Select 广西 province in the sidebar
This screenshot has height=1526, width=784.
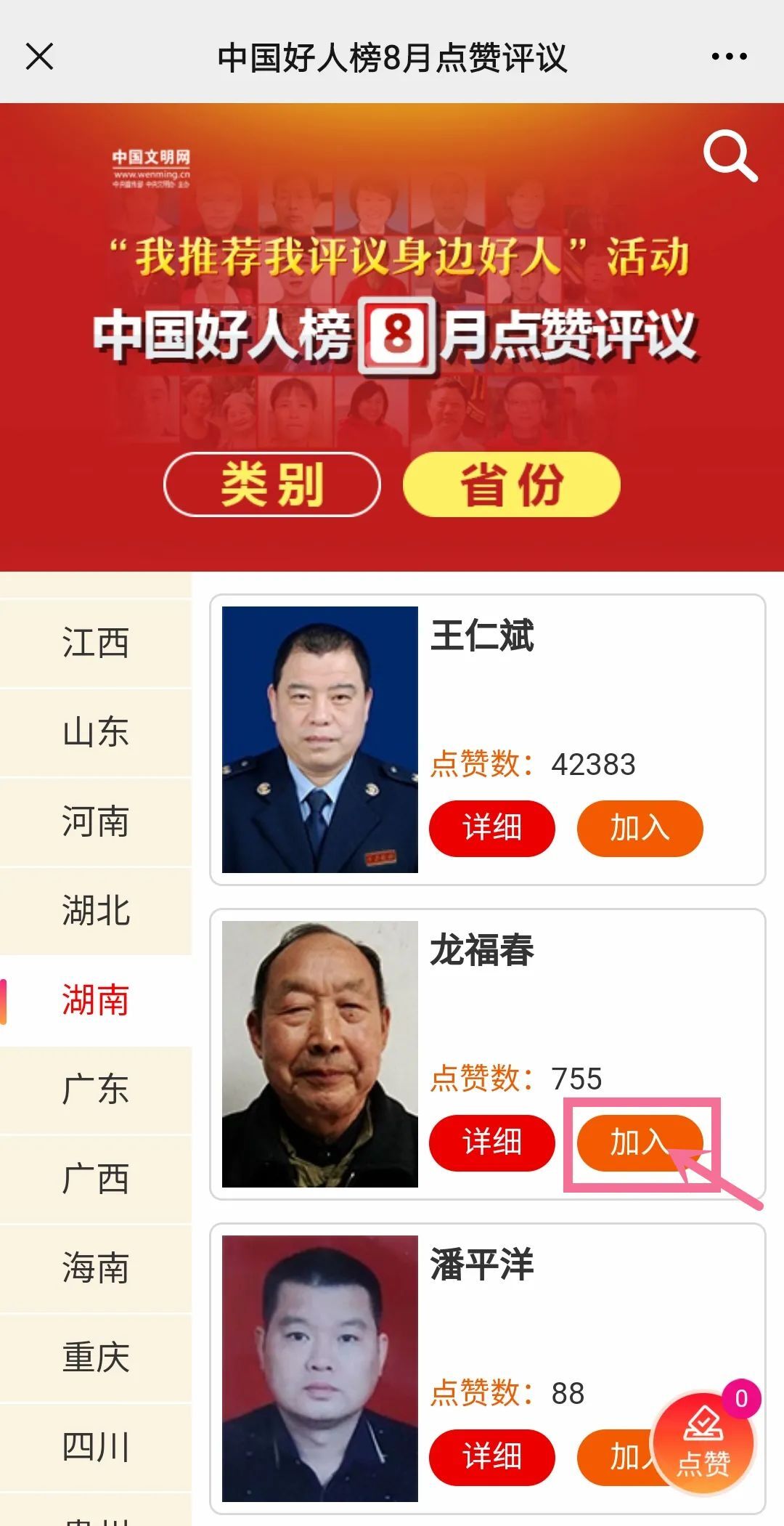96,1179
